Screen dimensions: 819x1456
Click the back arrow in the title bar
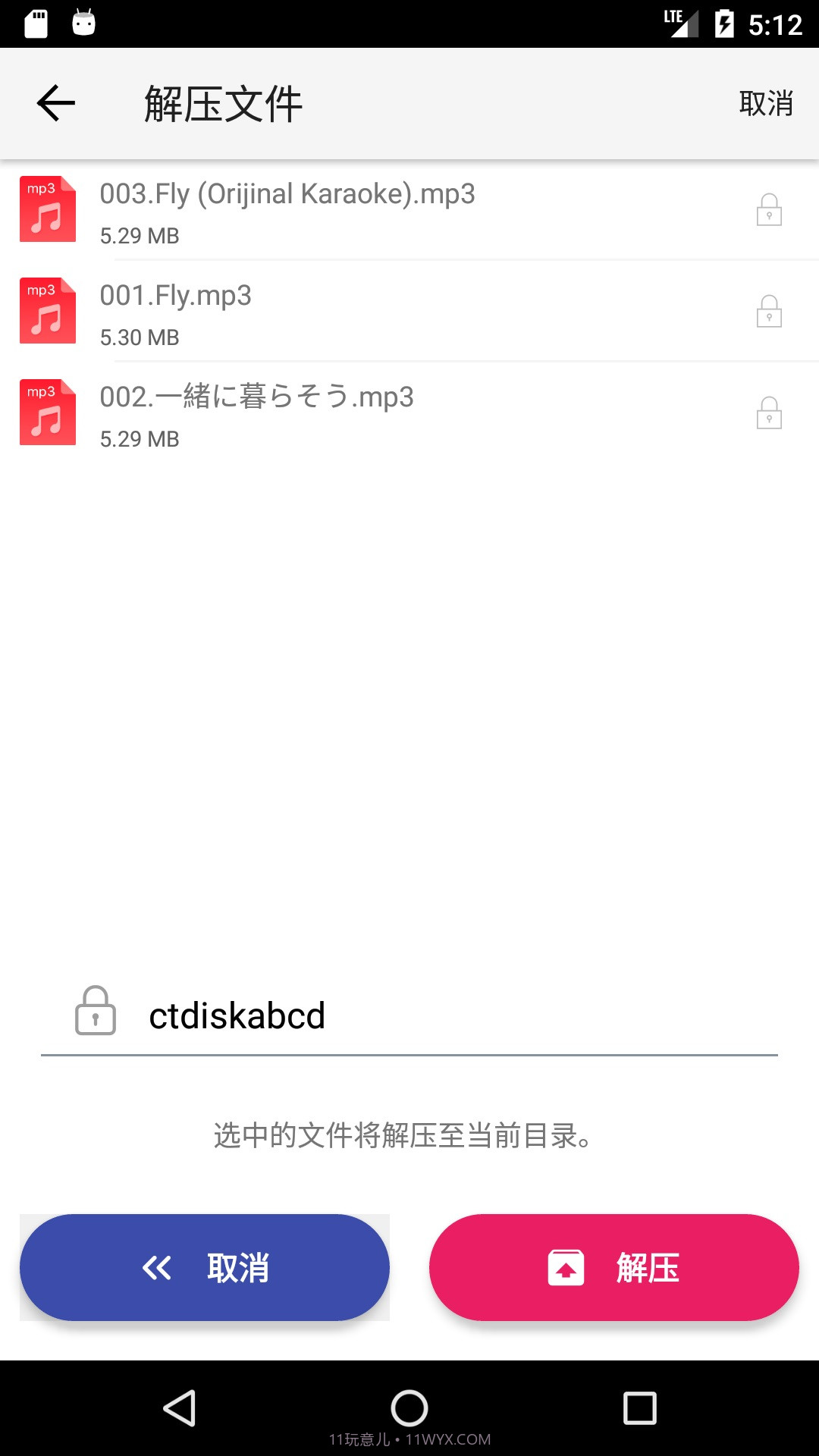[55, 102]
